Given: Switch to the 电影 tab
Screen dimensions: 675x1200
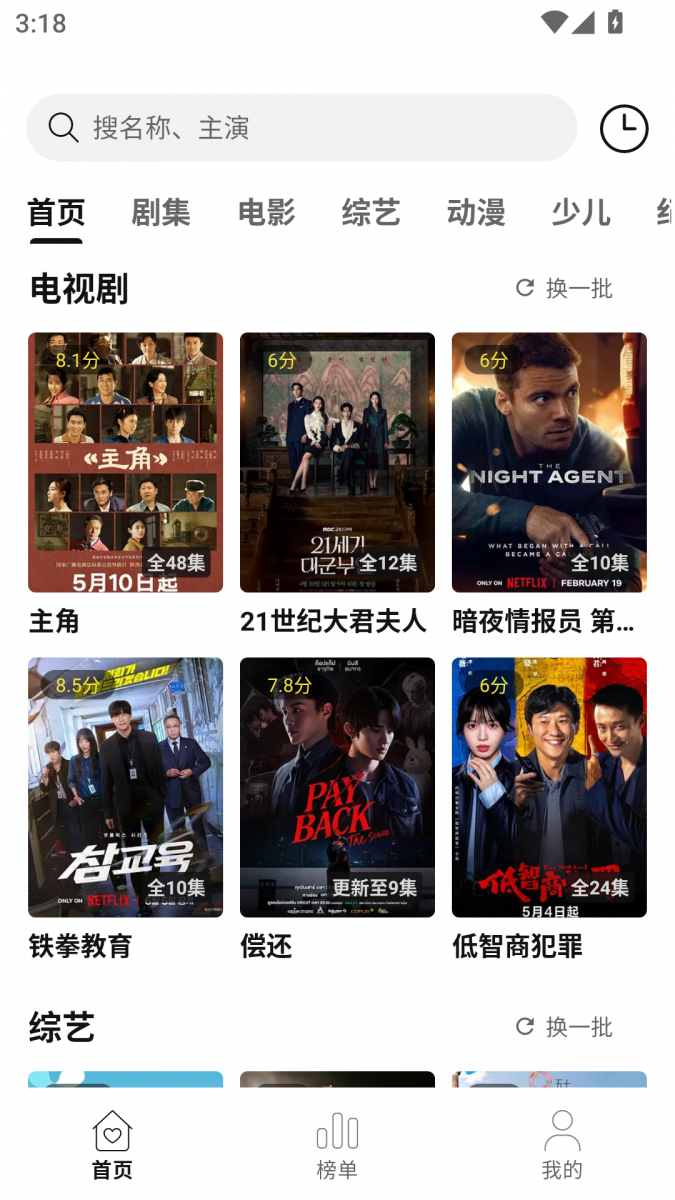Looking at the screenshot, I should tap(266, 212).
